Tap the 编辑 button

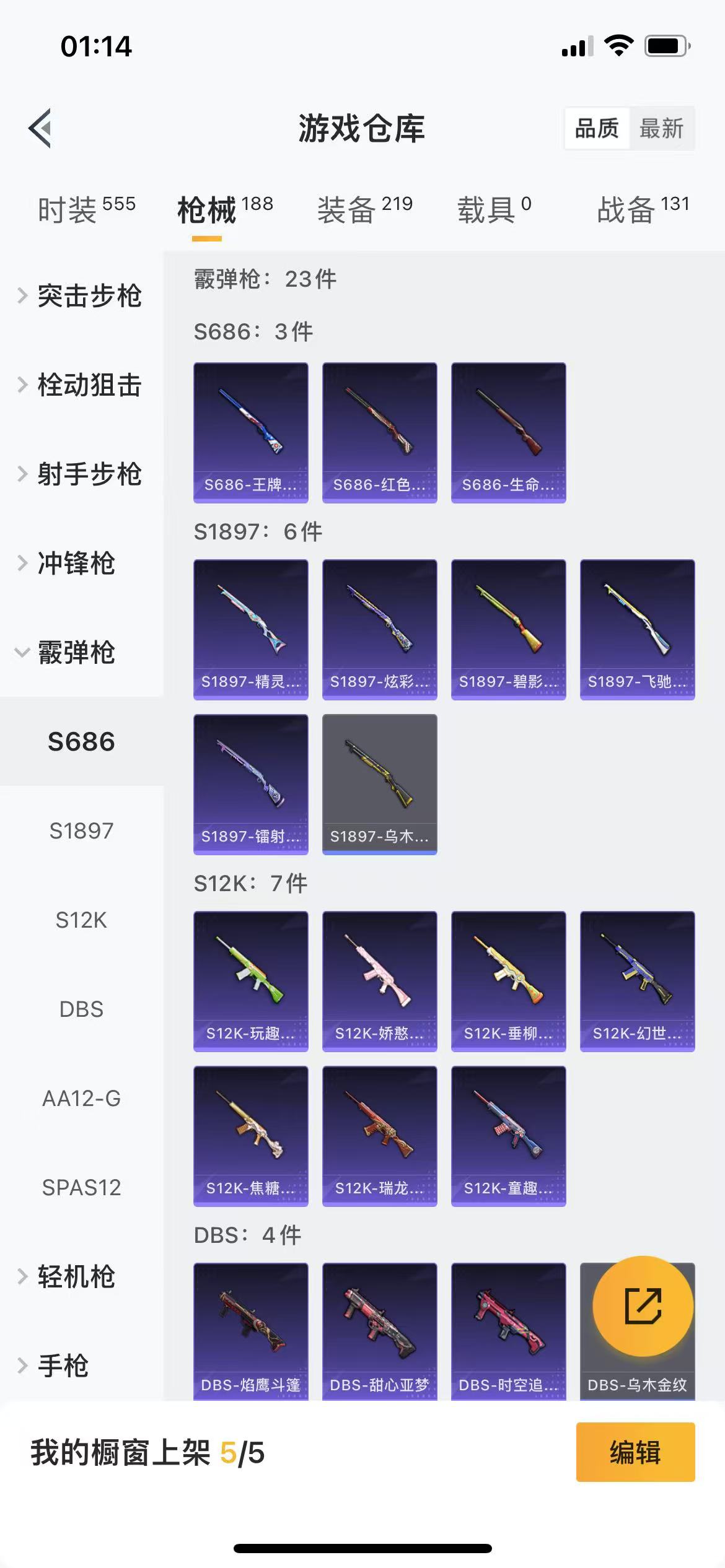(635, 1452)
